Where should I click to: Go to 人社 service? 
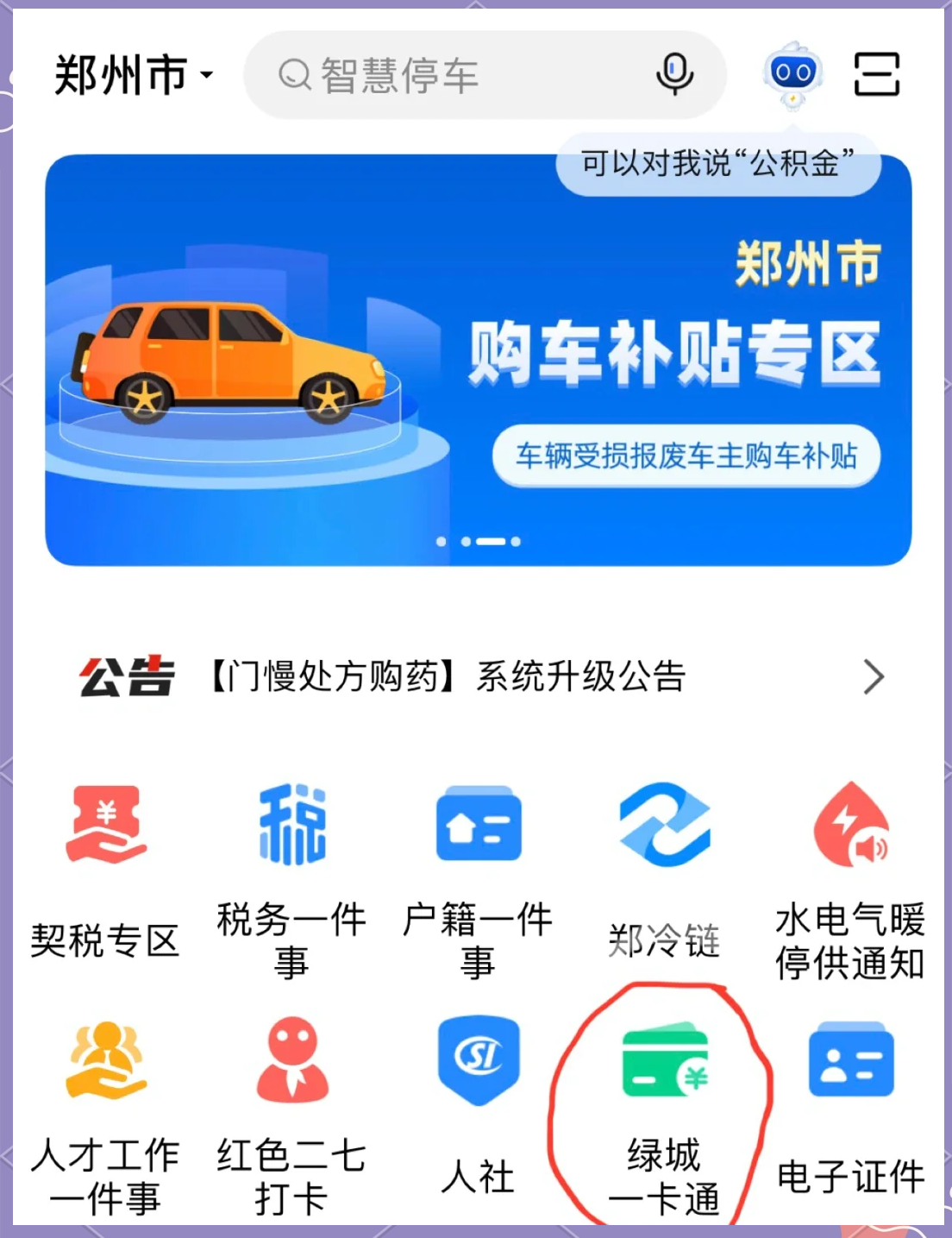pyautogui.click(x=478, y=1104)
